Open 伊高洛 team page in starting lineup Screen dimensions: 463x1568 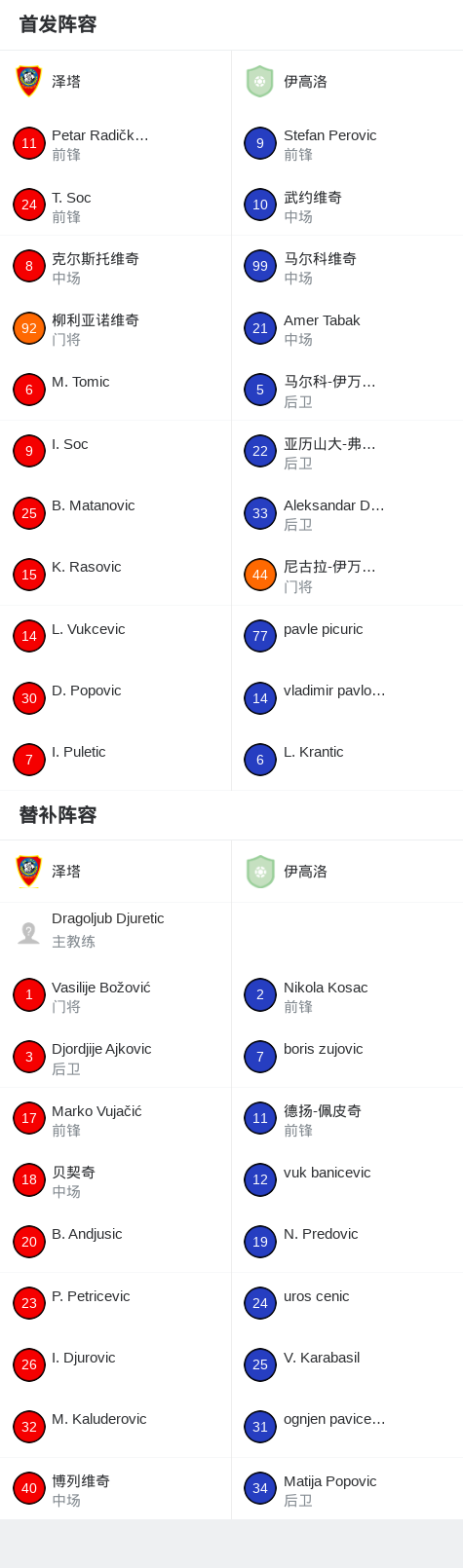pyautogui.click(x=347, y=82)
